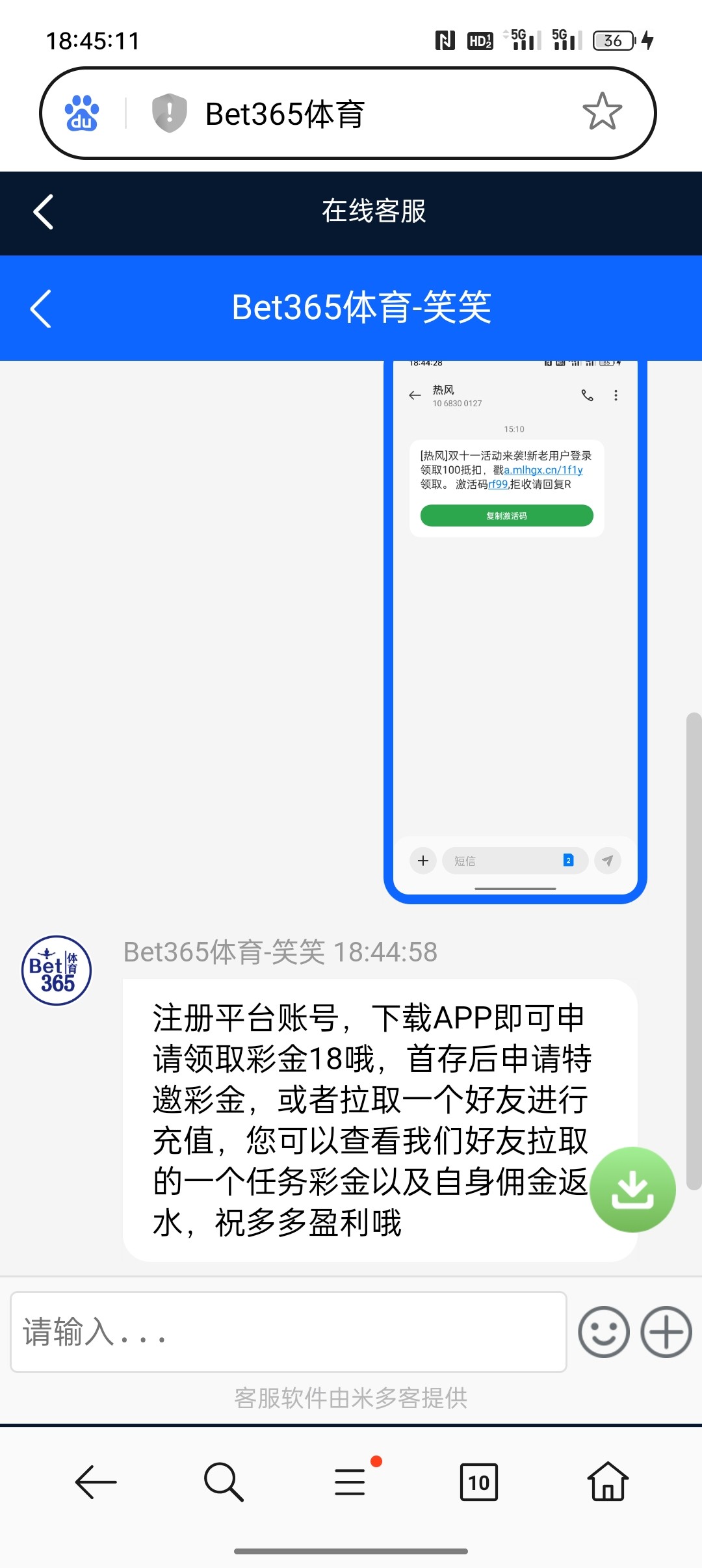
Task: Open the browser search magnifier
Action: 223,1482
